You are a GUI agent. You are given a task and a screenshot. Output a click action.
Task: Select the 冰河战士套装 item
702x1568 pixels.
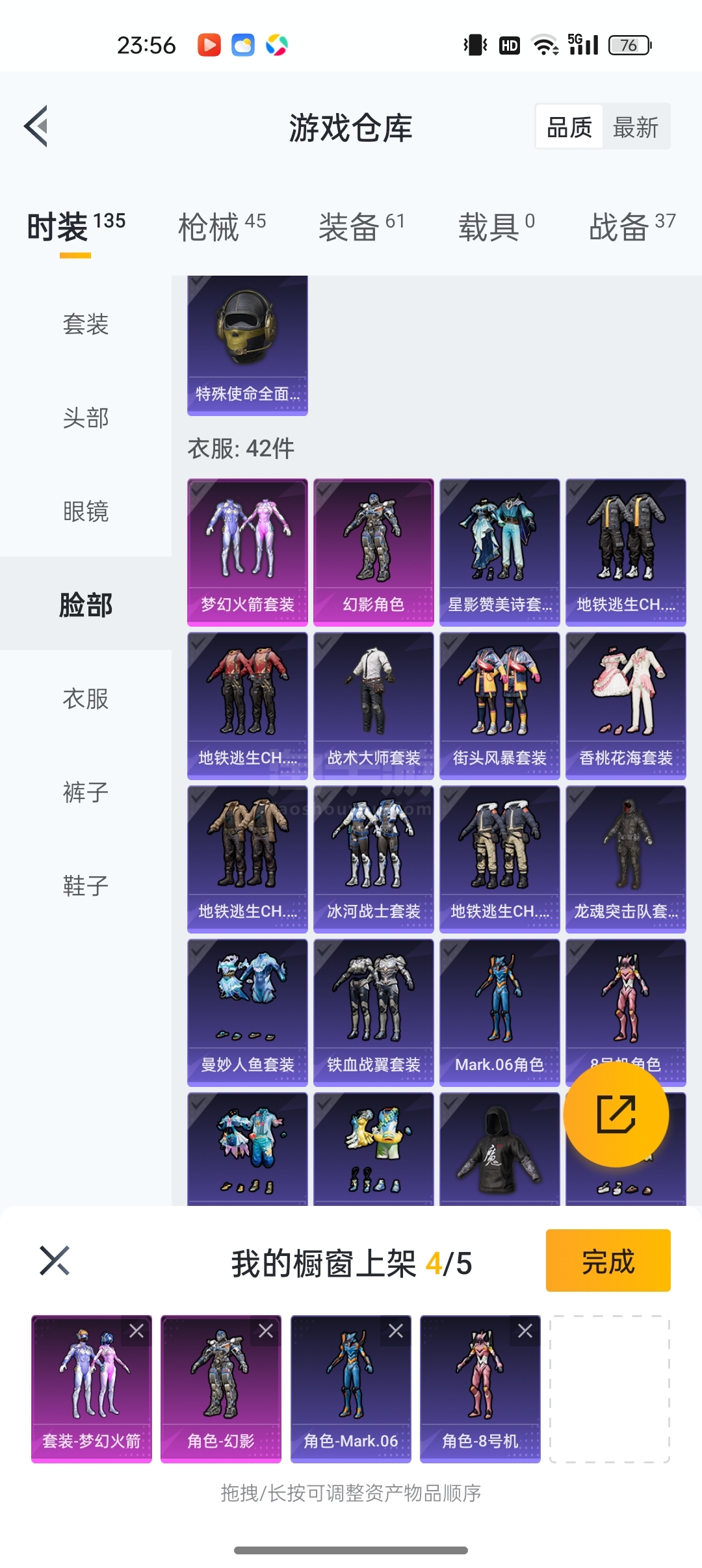click(373, 859)
